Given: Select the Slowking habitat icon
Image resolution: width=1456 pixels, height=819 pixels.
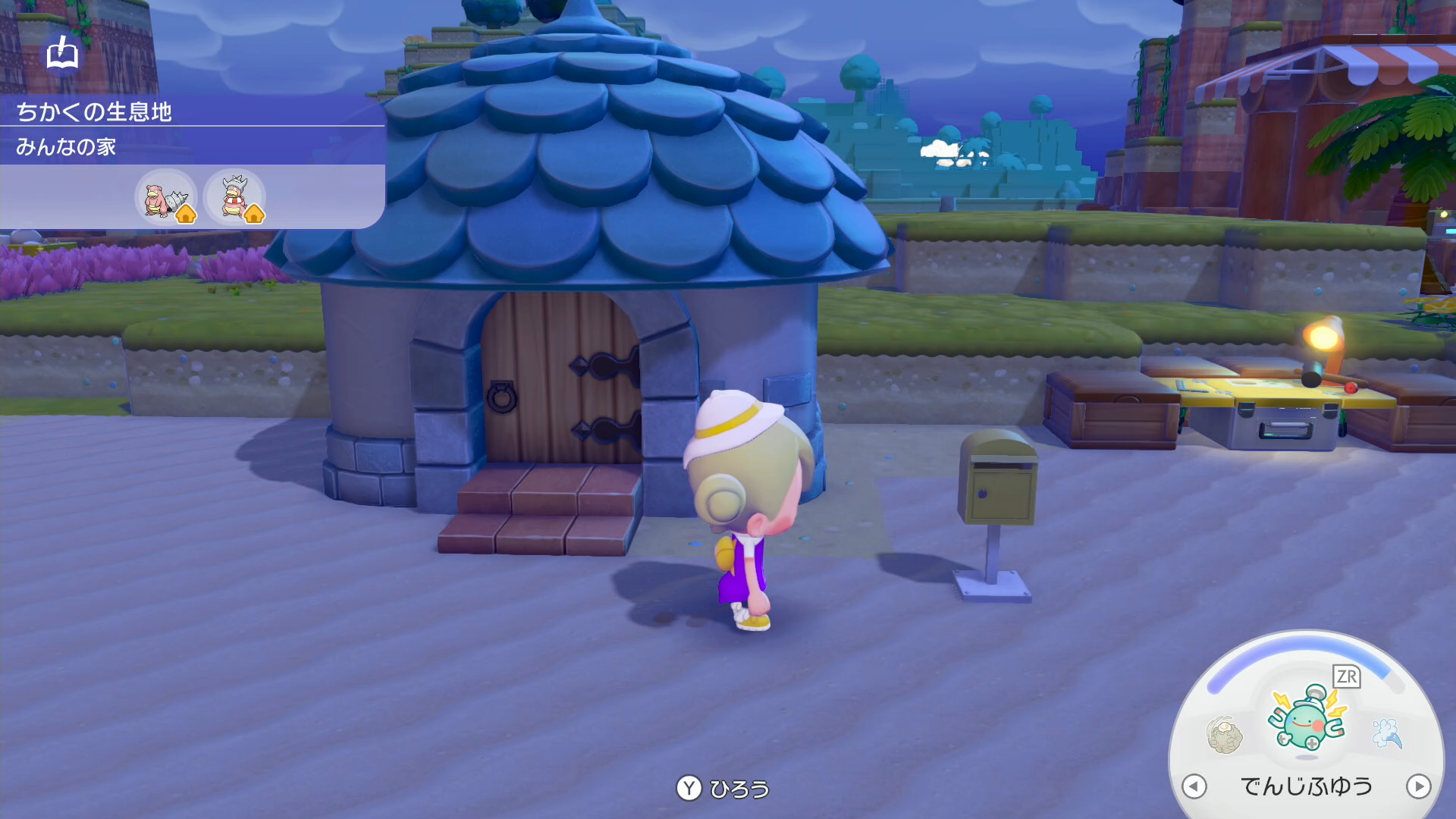Looking at the screenshot, I should coord(234,199).
